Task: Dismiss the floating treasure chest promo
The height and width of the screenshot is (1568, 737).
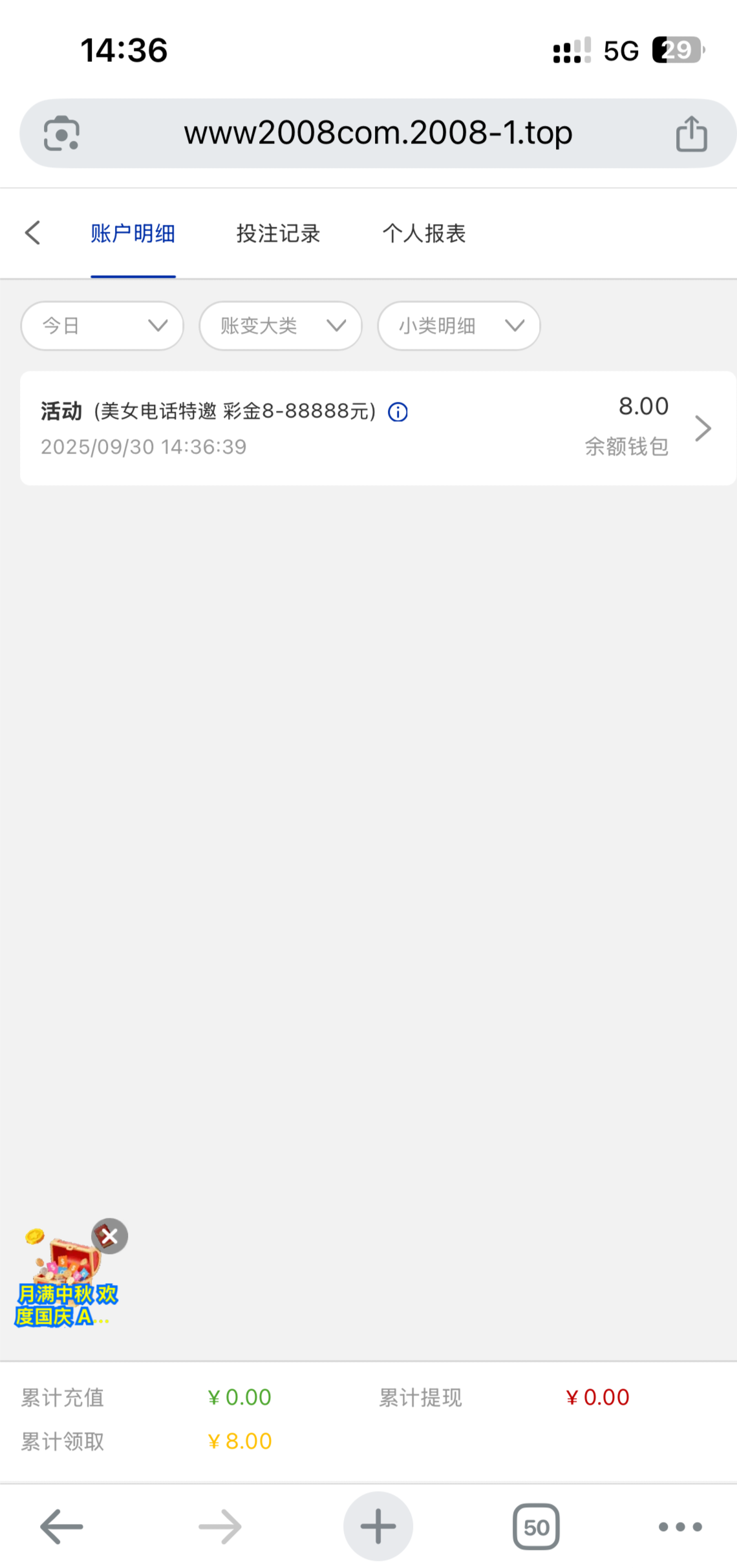Action: coord(109,1237)
